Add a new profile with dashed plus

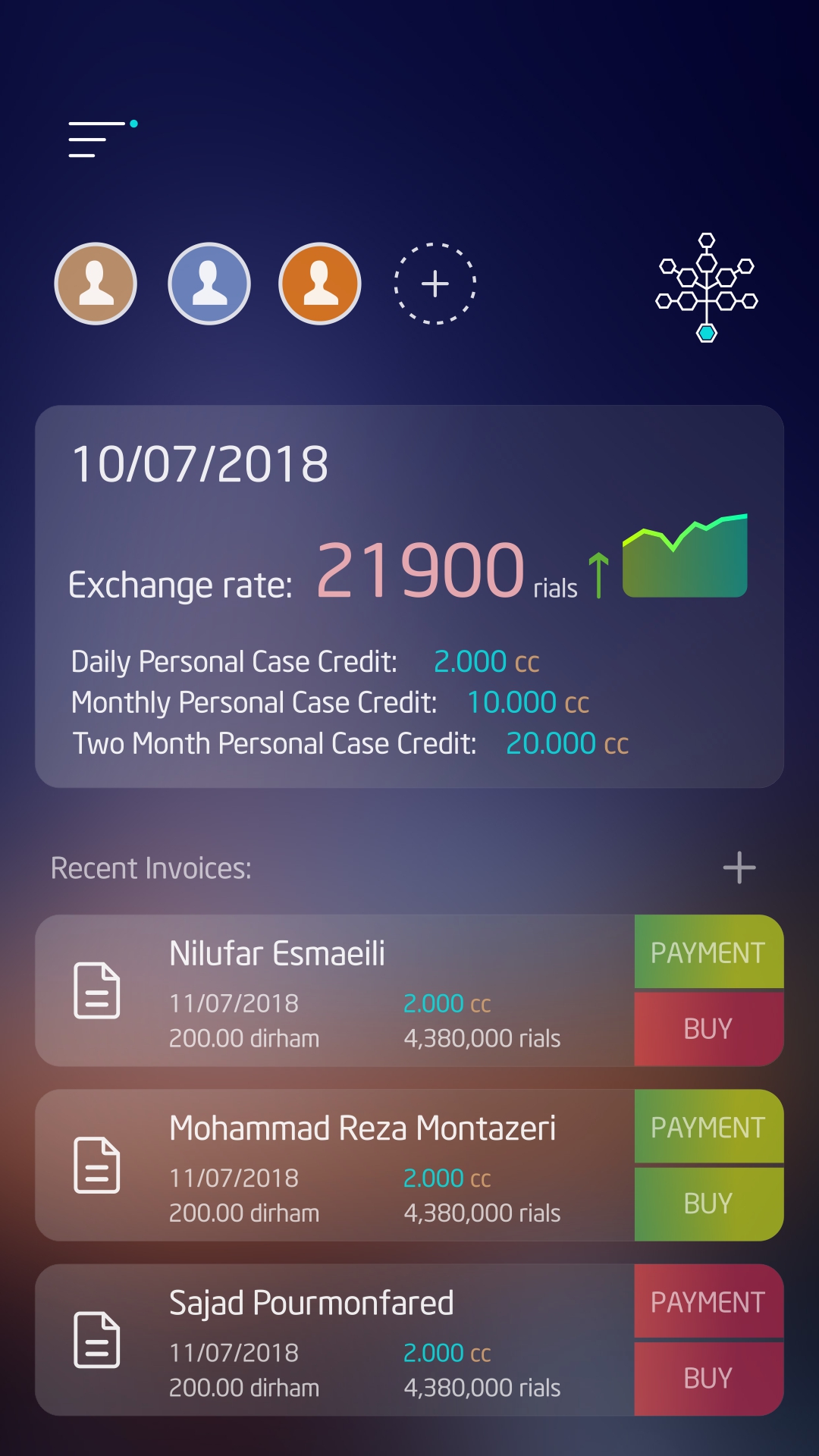435,284
